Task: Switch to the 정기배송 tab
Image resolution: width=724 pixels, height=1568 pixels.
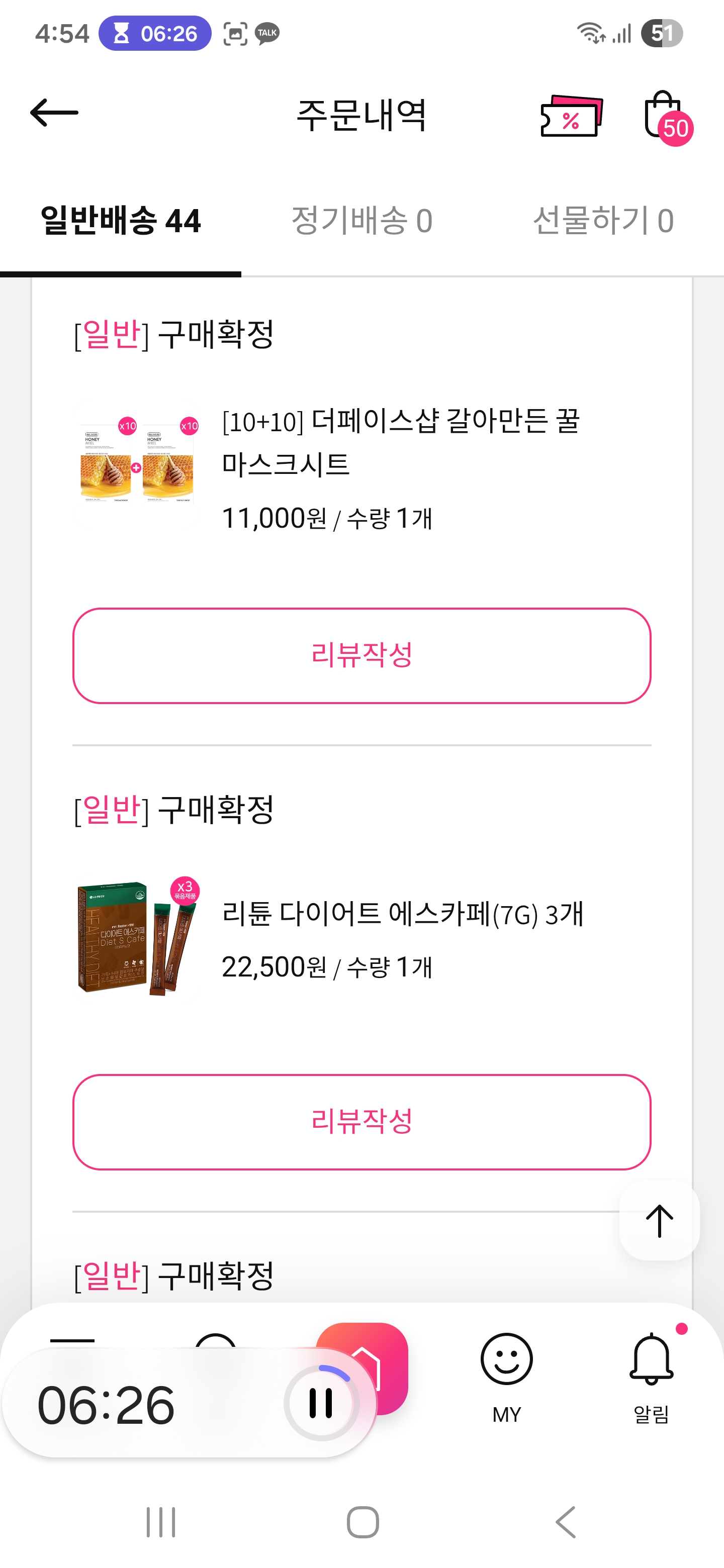Action: (x=361, y=220)
